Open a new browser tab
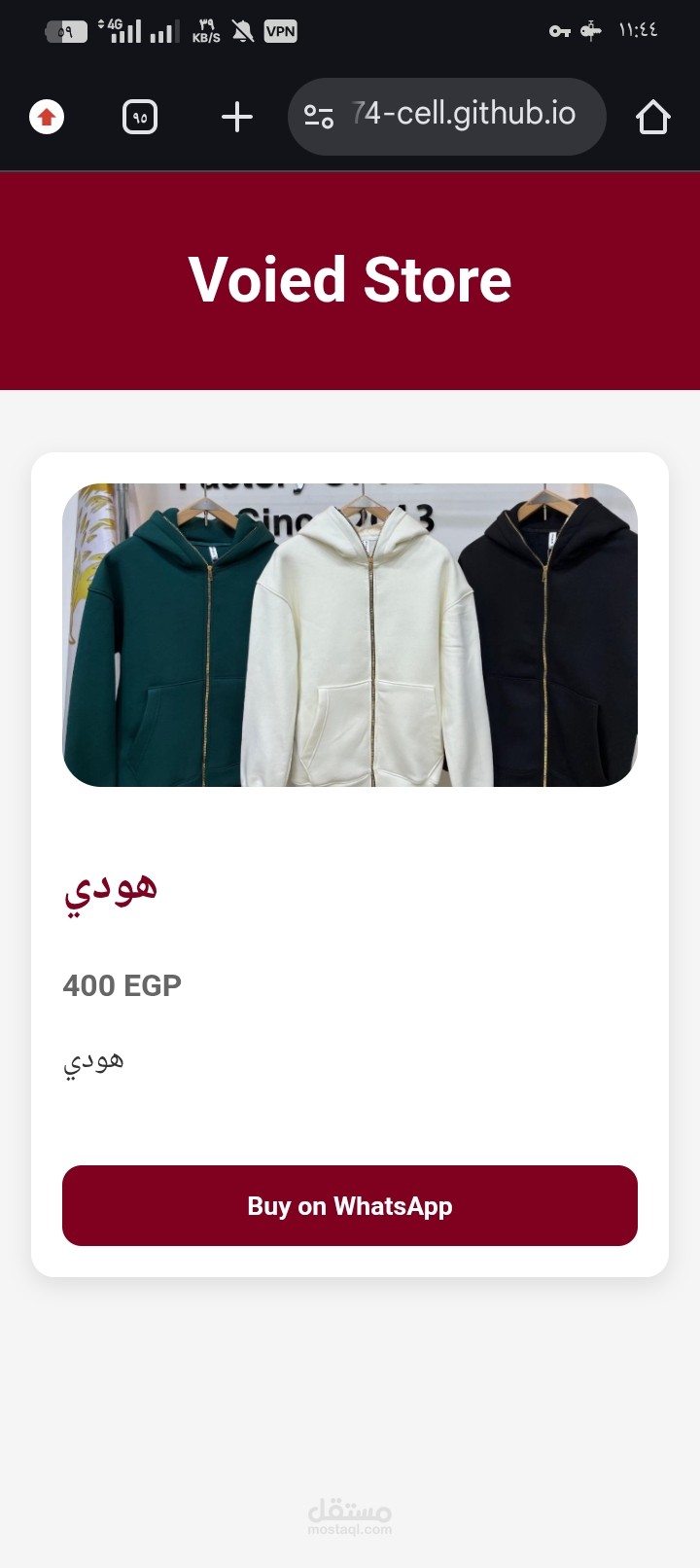This screenshot has width=700, height=1568. coord(237,118)
